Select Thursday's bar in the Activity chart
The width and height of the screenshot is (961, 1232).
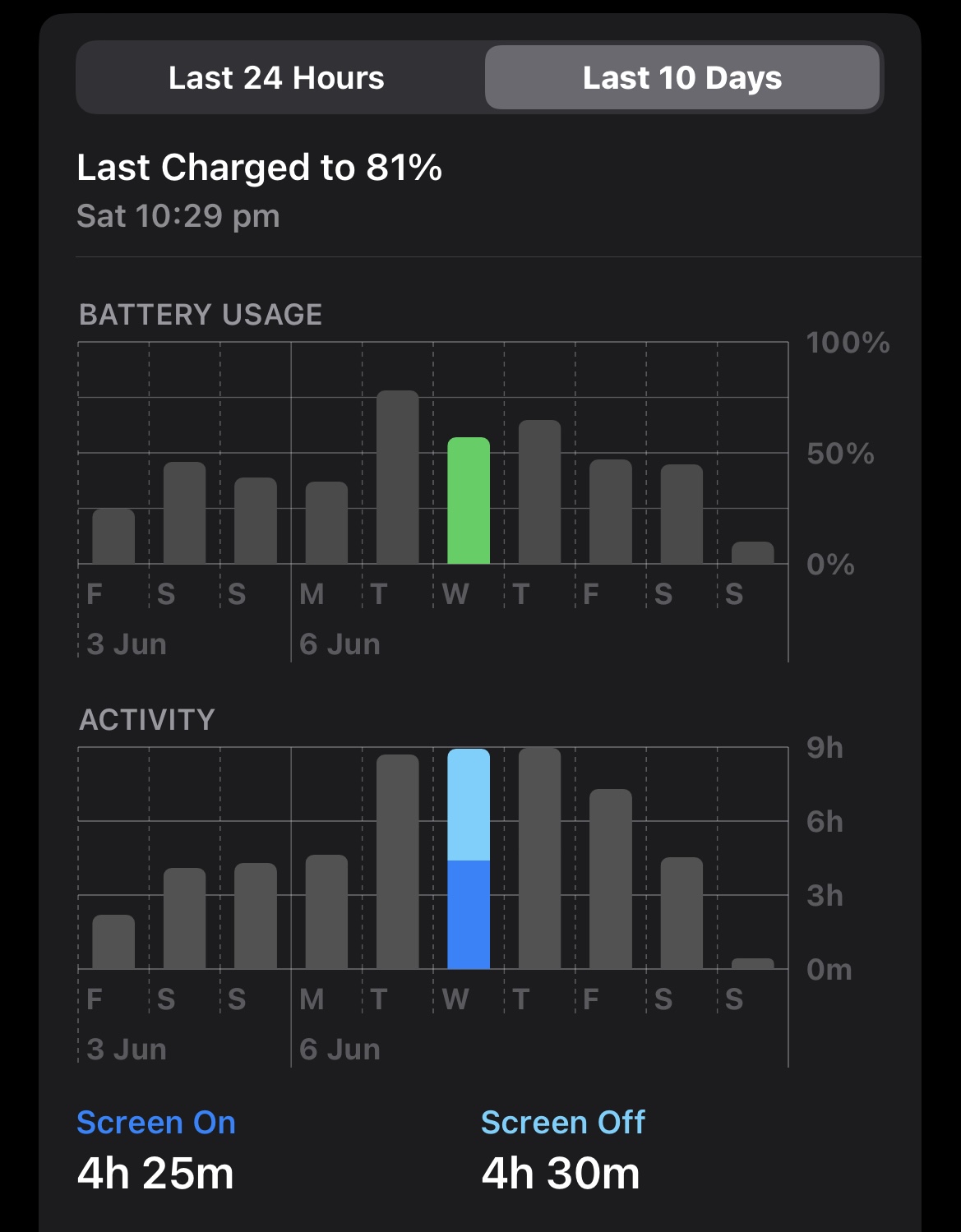(539, 858)
